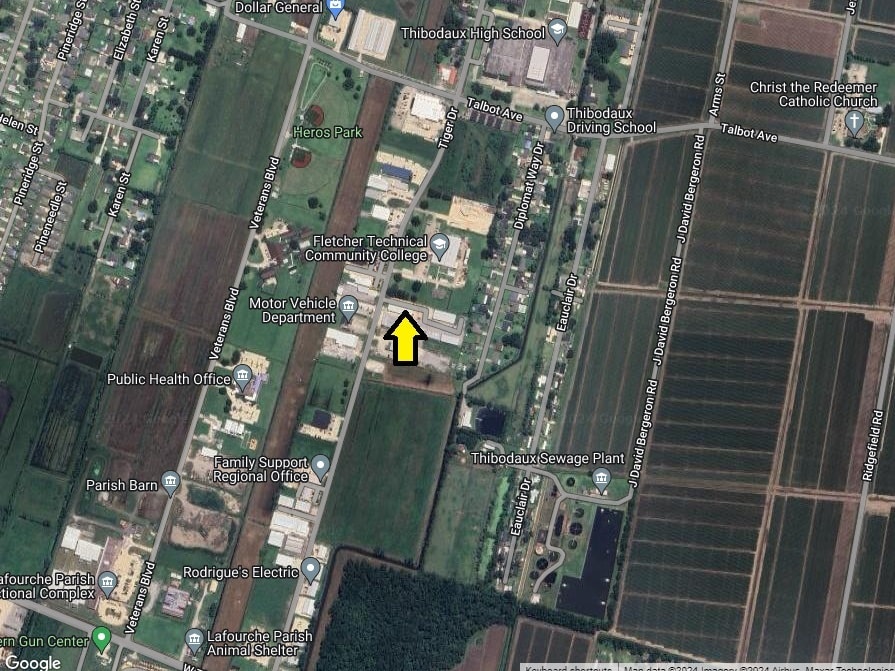The height and width of the screenshot is (671, 895).
Task: Open the Motor Vehicle Department marker
Action: [348, 306]
